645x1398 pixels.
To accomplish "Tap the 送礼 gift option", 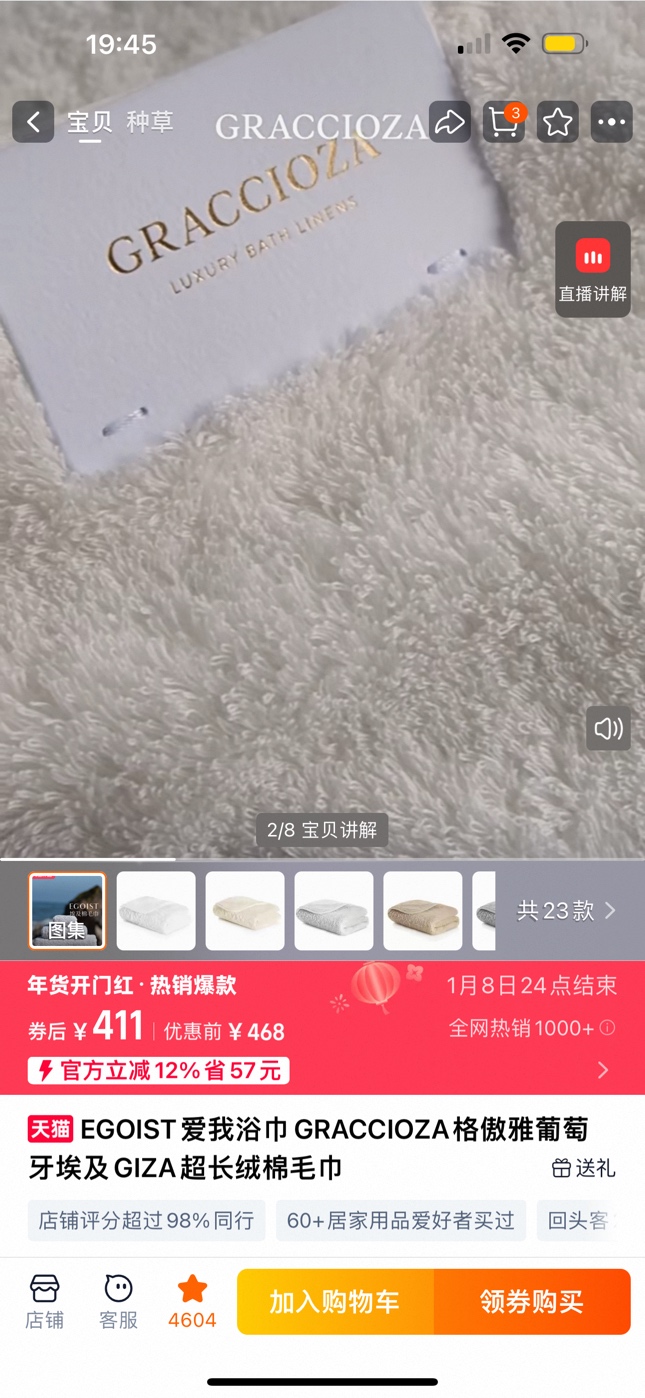I will 584,1168.
